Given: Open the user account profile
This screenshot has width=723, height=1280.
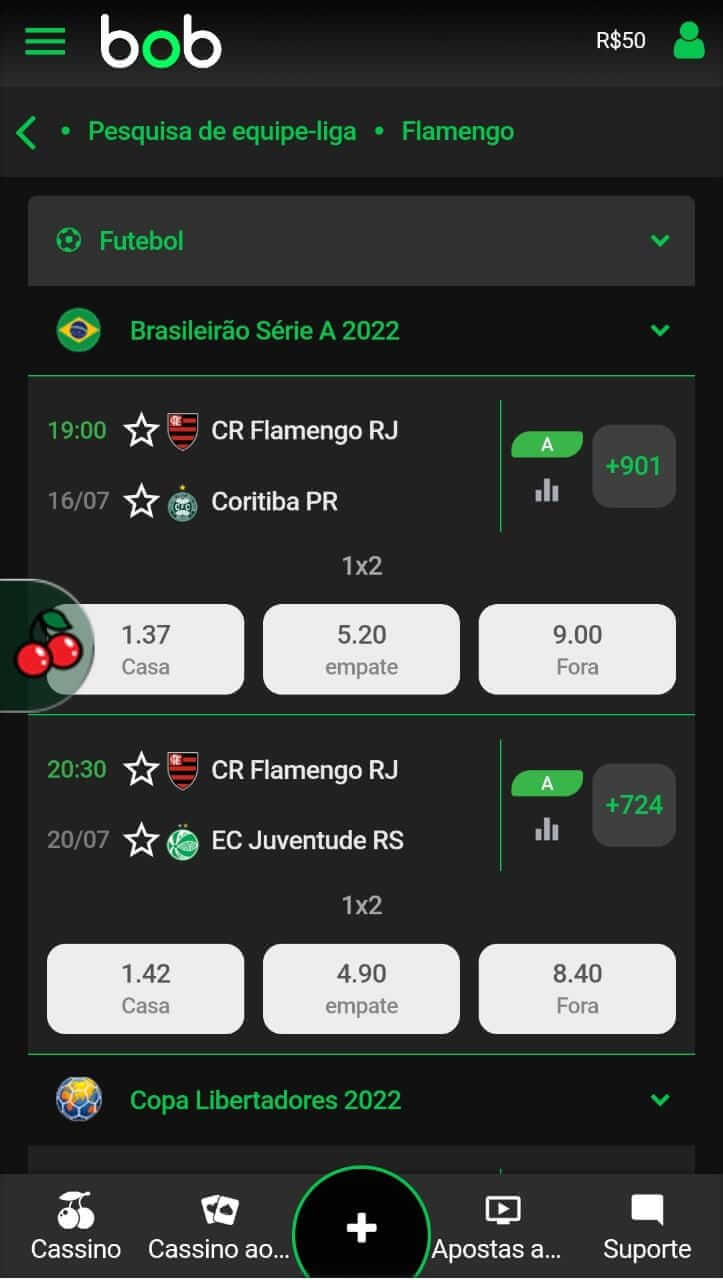Looking at the screenshot, I should point(689,40).
